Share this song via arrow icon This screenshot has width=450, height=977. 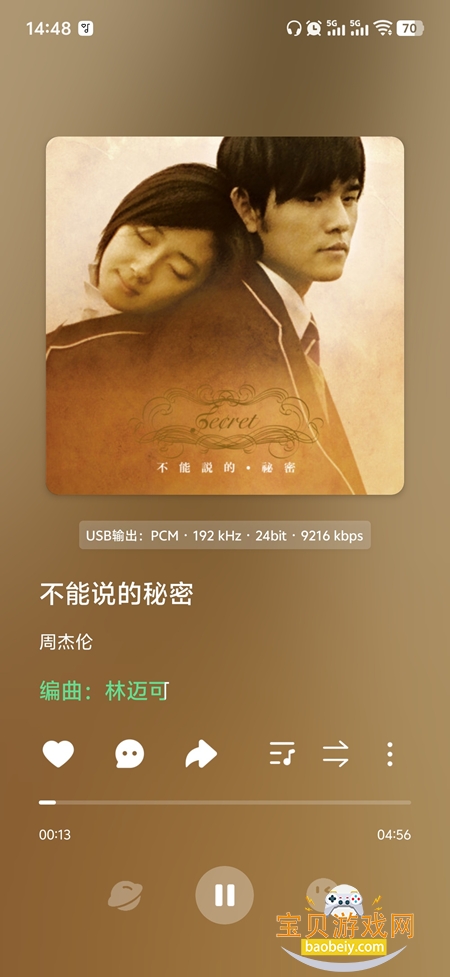[x=201, y=754]
